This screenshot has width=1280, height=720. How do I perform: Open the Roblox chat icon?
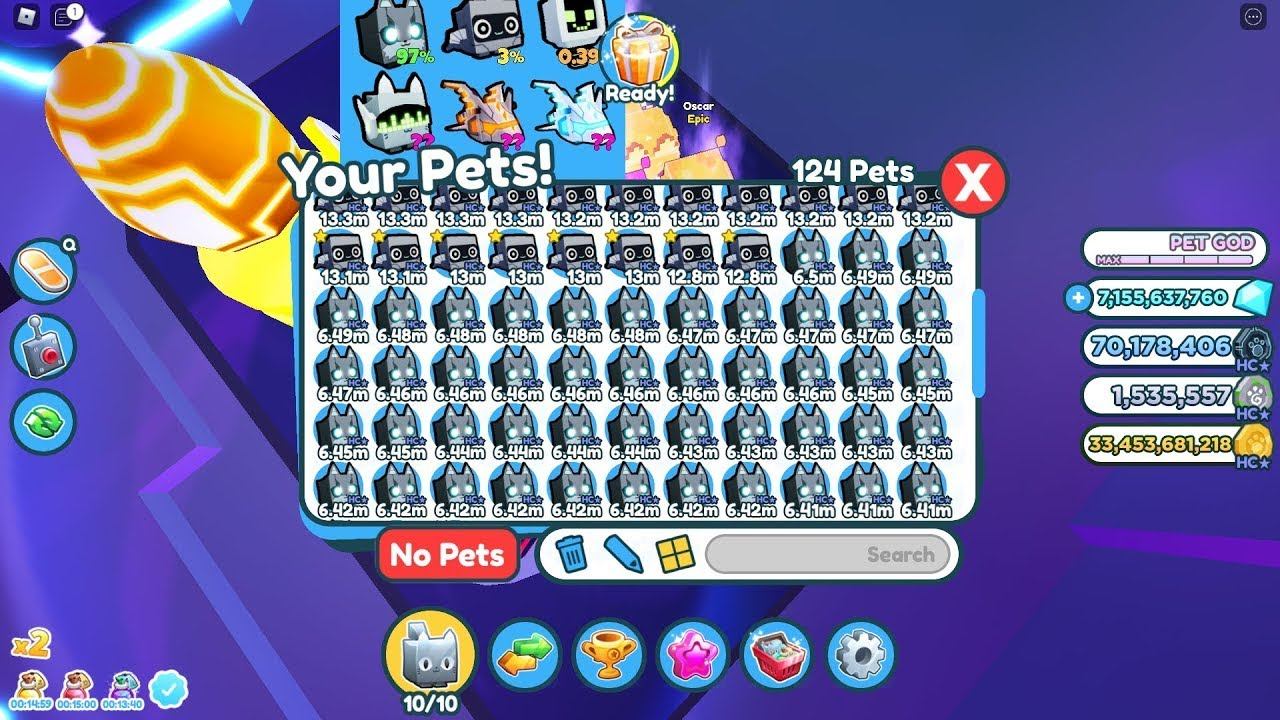66,16
